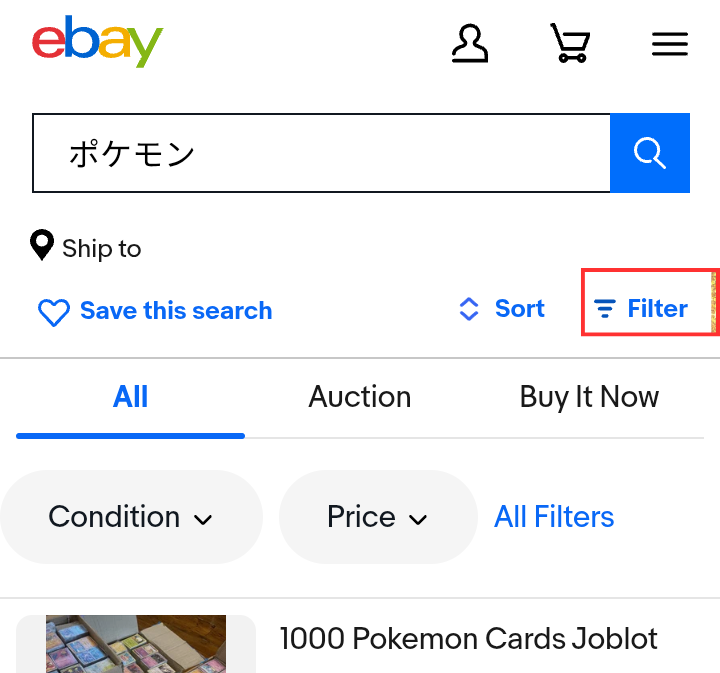Go to the eBay home logo

97,42
